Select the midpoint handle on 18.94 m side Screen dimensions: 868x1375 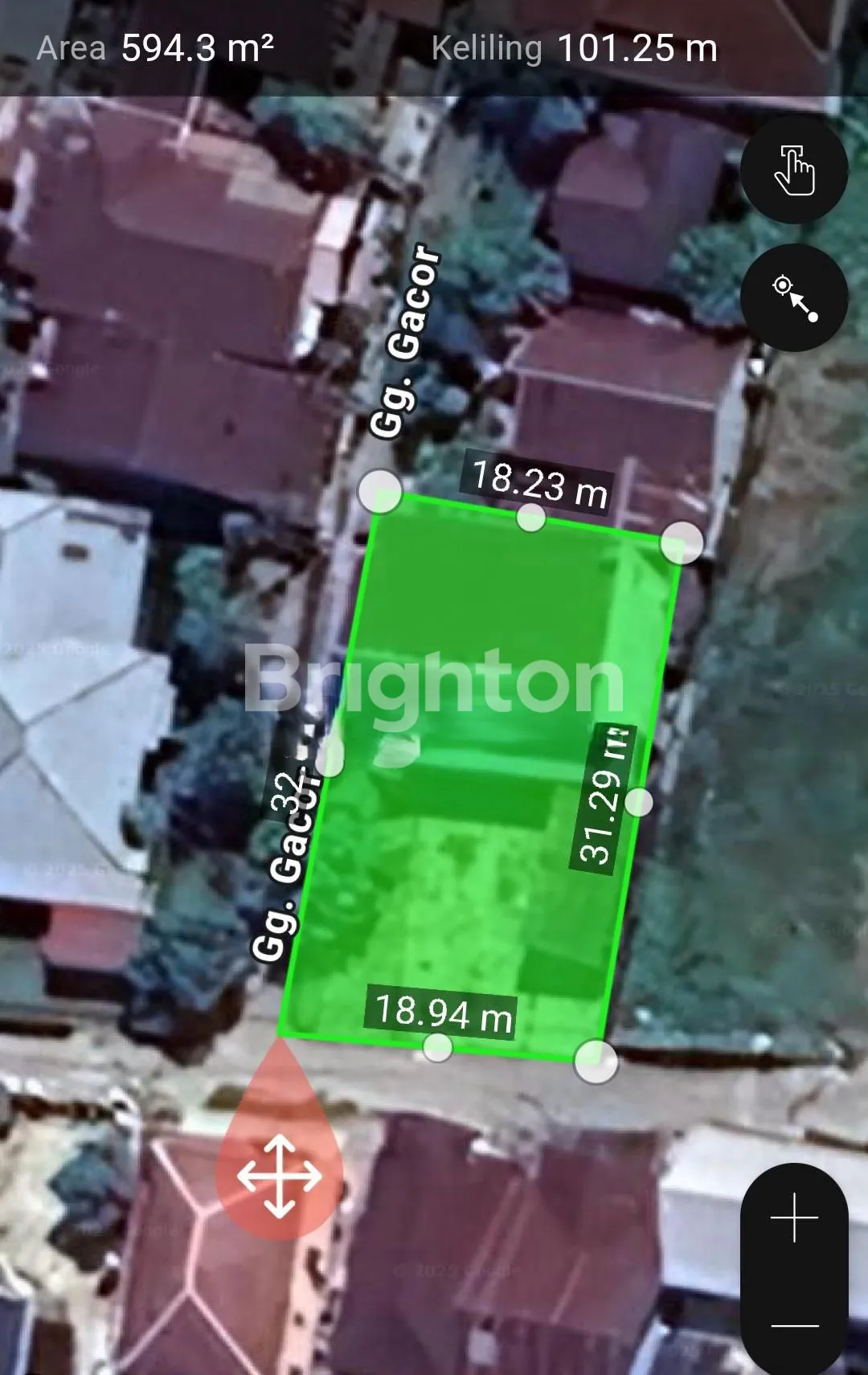pos(437,1047)
